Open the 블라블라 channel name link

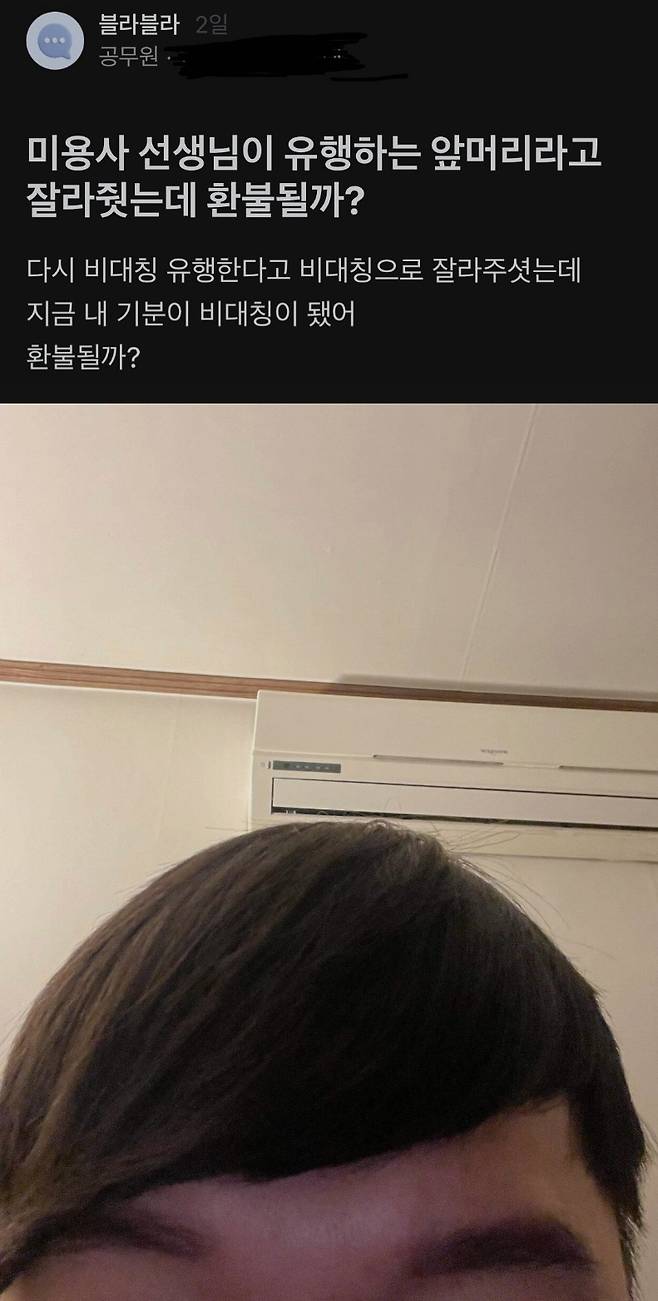tap(139, 25)
